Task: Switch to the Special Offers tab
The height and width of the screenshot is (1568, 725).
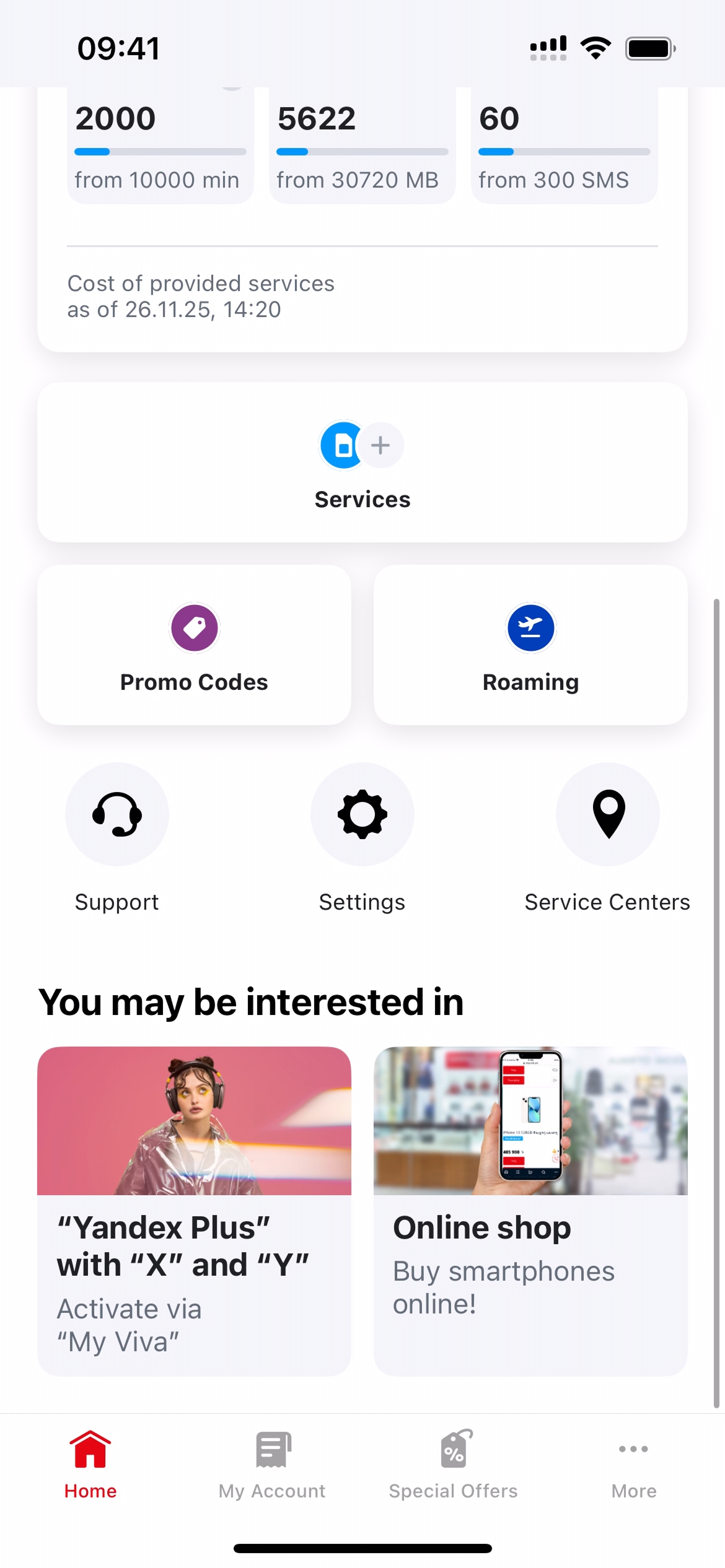Action: point(453,1465)
